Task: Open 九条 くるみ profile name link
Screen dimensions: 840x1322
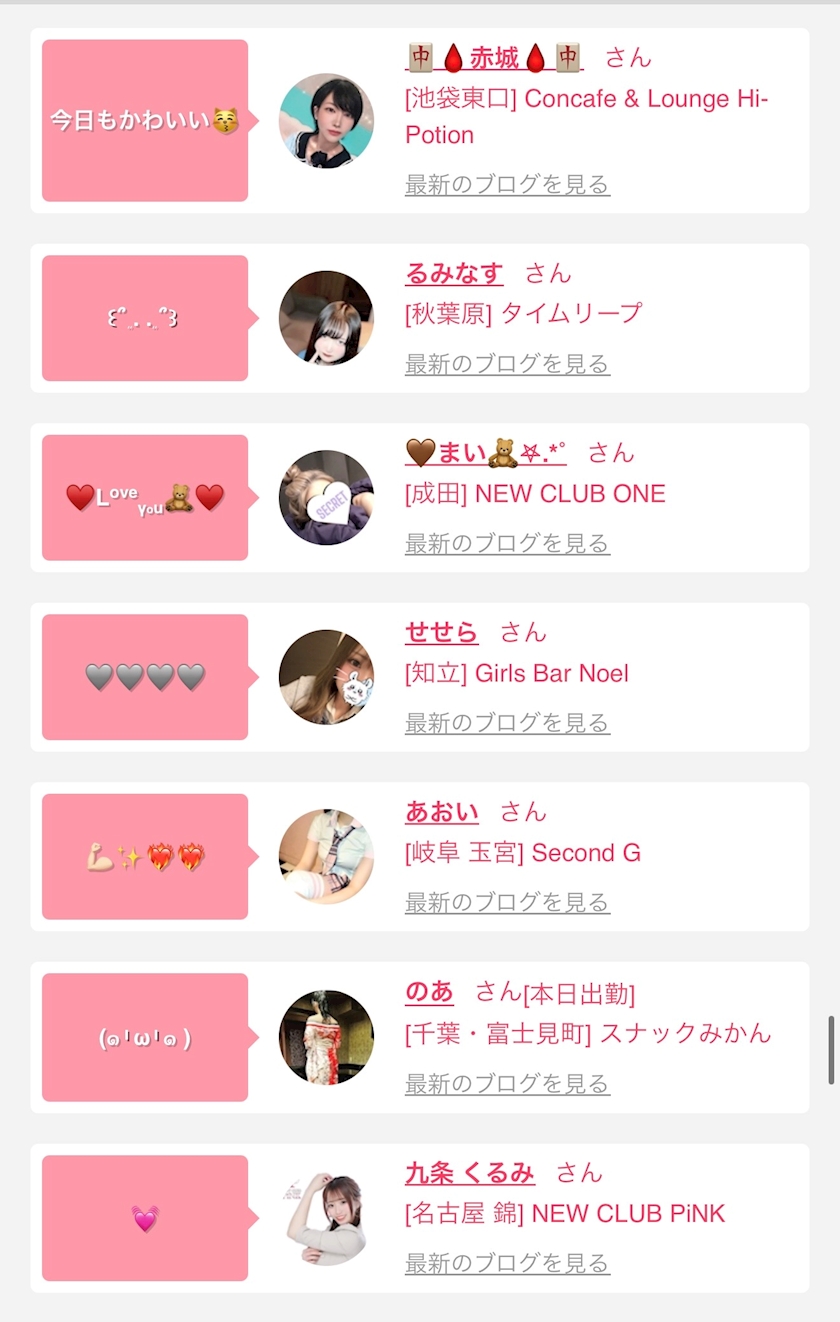Action: pos(470,1173)
